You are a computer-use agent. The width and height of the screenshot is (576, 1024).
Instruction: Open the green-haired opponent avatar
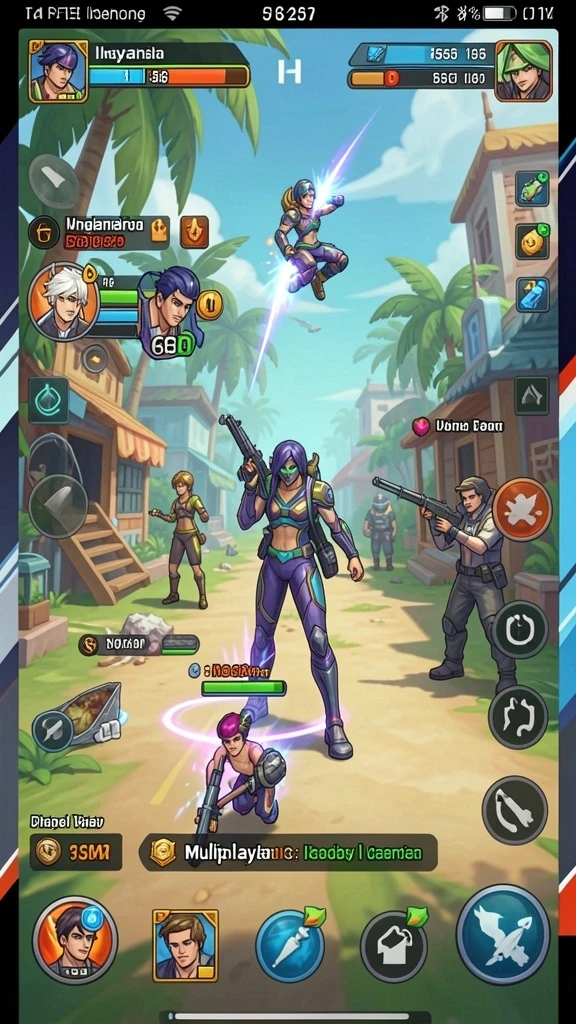[524, 71]
